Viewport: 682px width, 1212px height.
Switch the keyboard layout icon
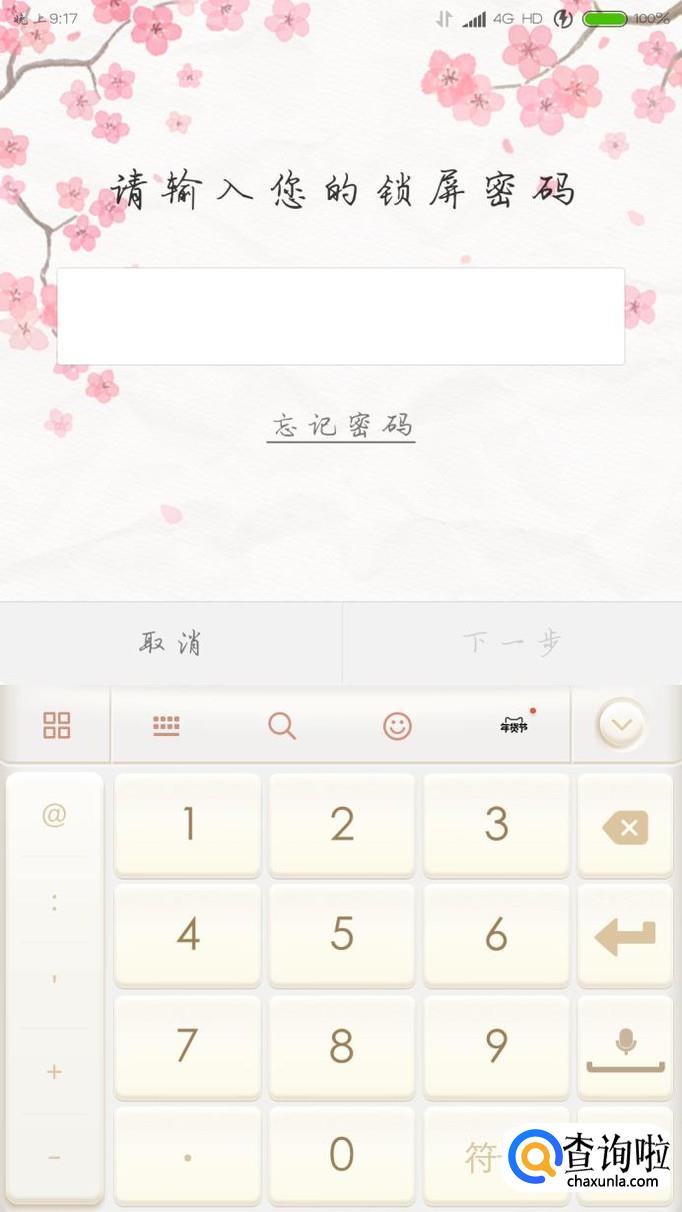pyautogui.click(x=166, y=725)
